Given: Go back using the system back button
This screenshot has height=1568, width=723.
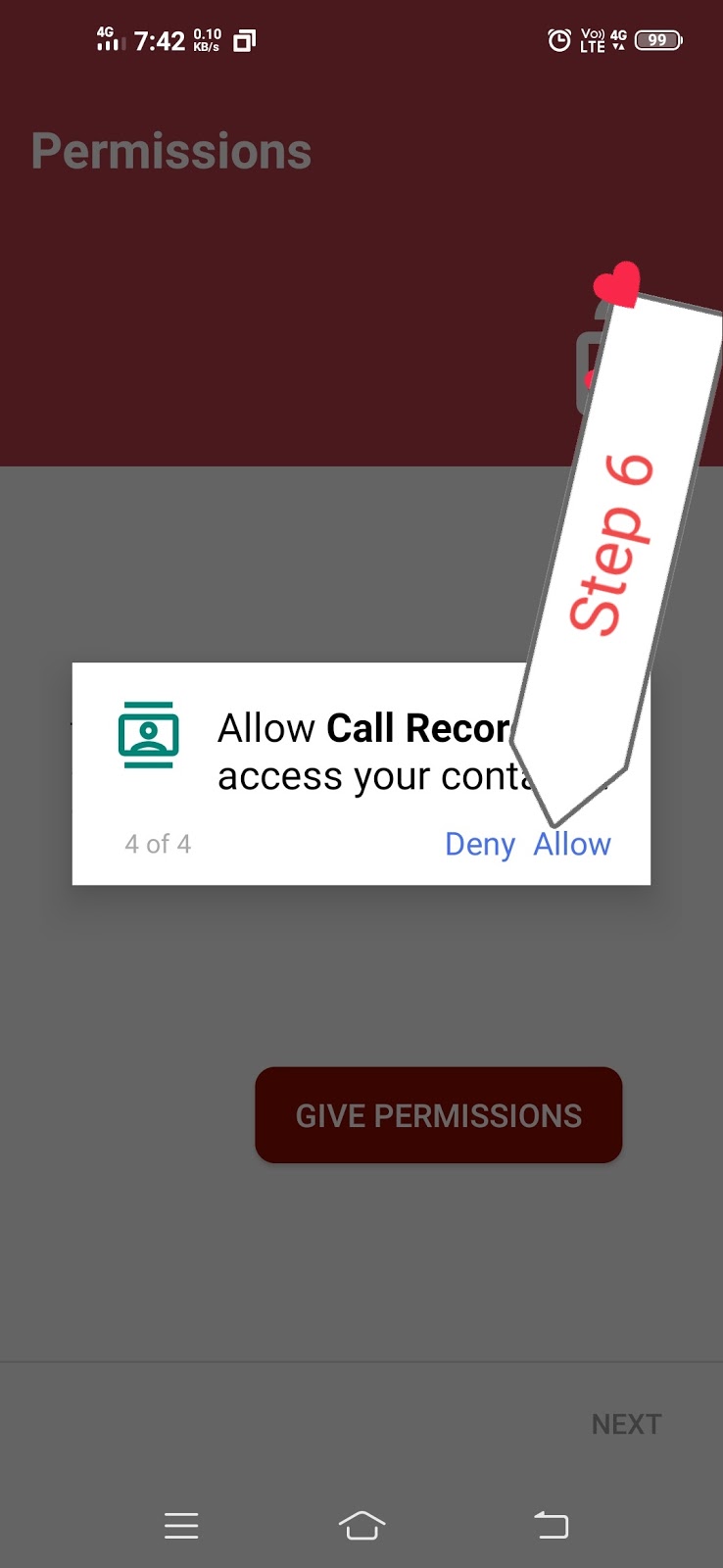Looking at the screenshot, I should 551,1525.
